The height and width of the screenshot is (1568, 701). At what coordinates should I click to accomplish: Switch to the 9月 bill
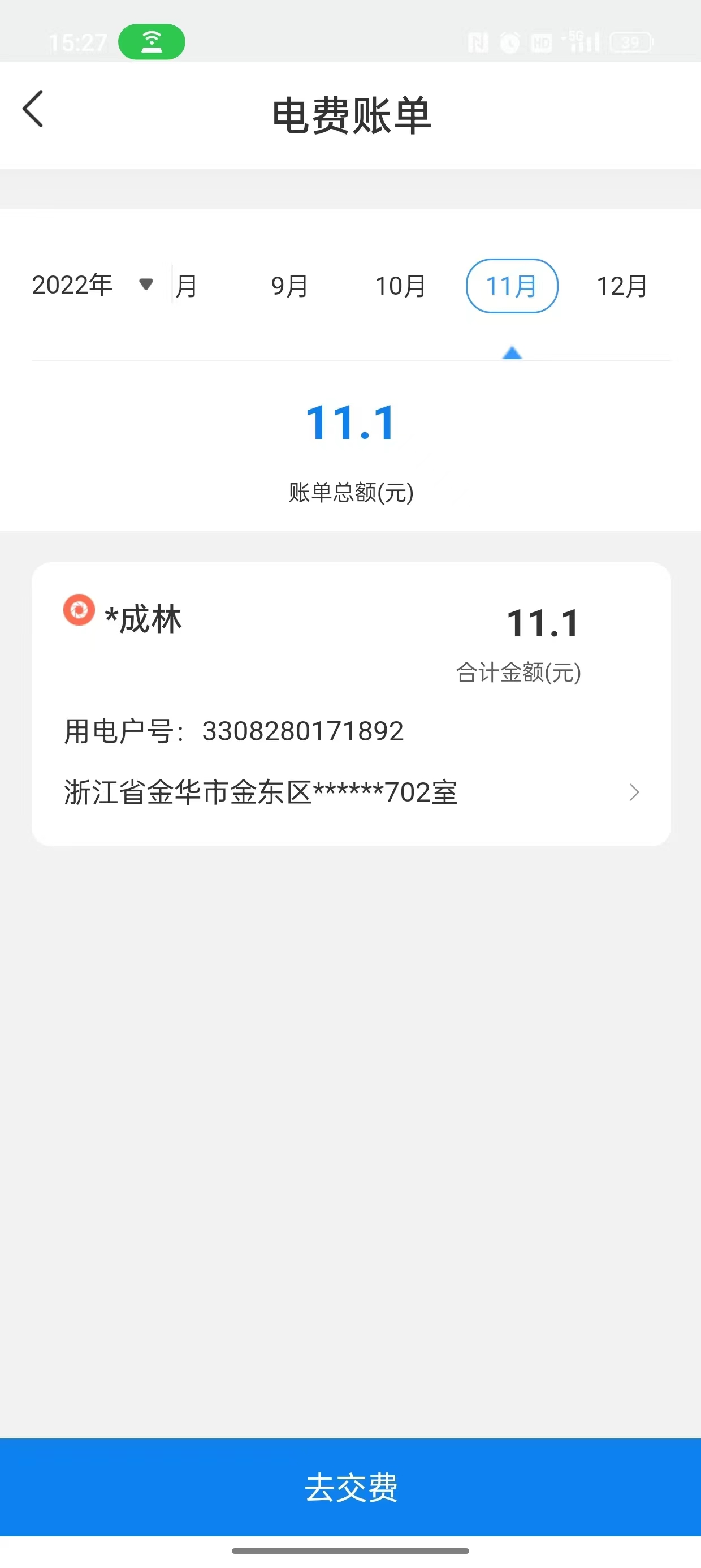point(289,286)
